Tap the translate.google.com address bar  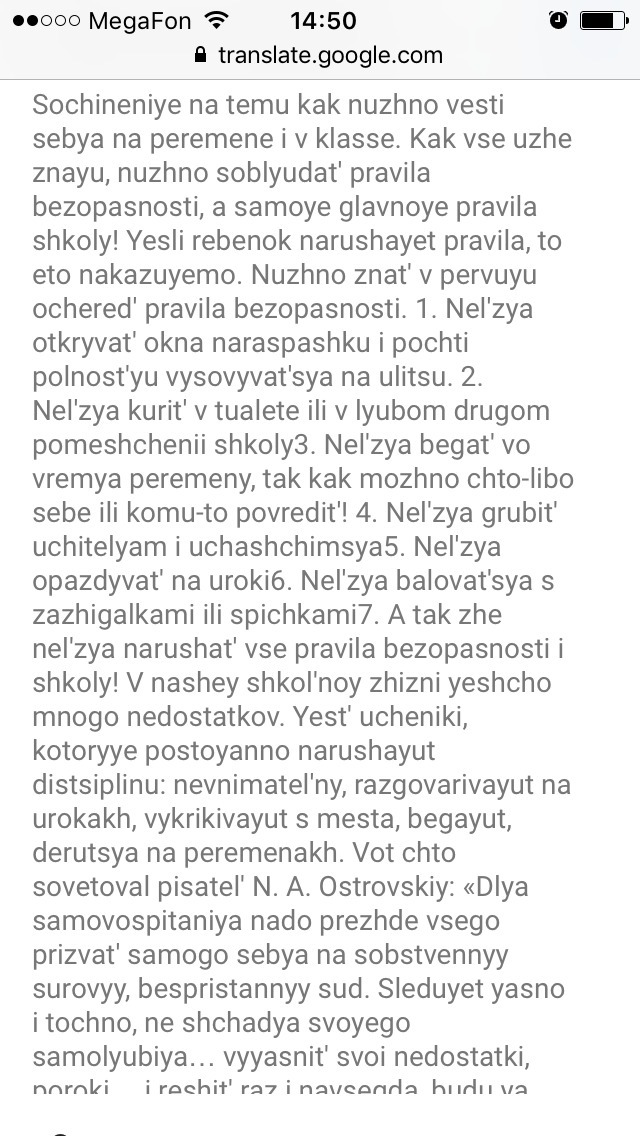[320, 56]
